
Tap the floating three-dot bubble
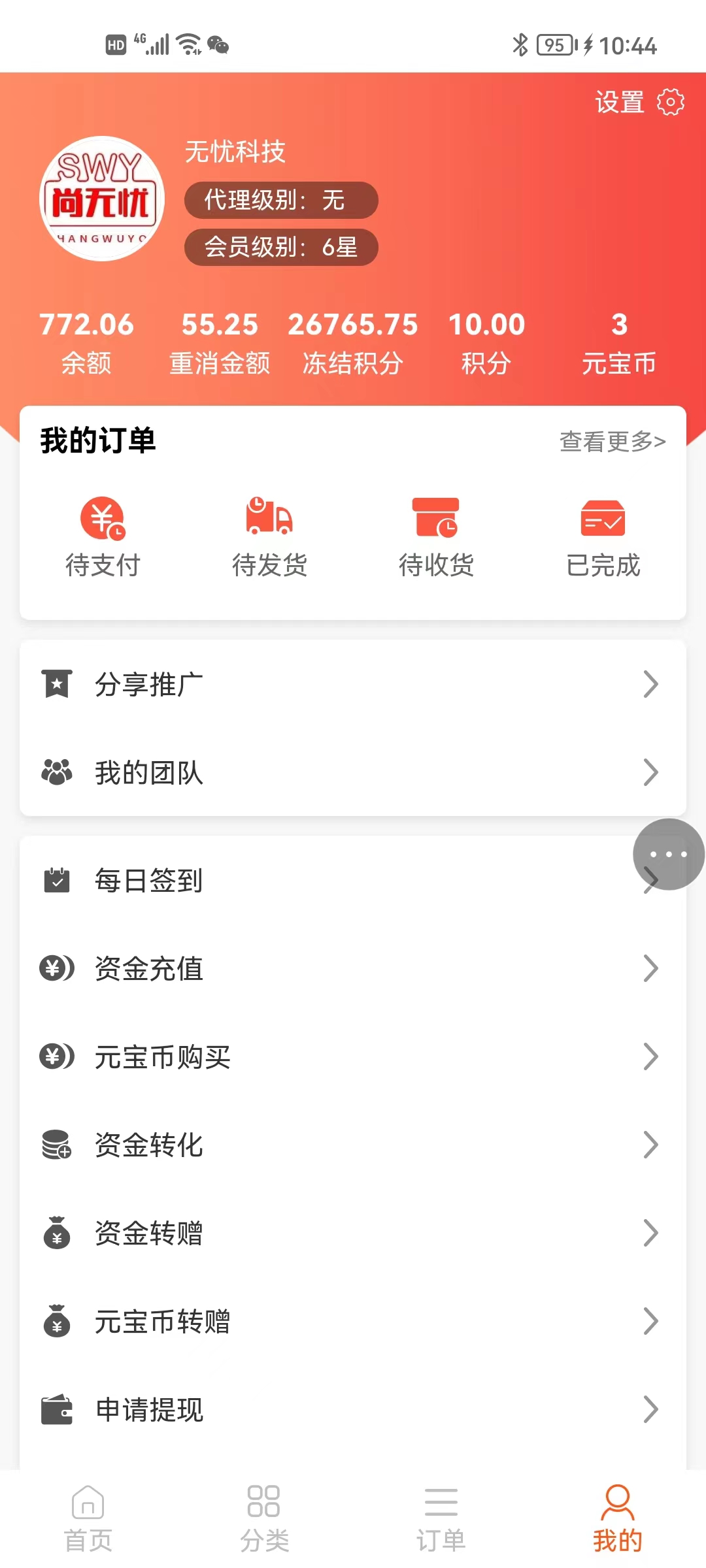(x=669, y=854)
